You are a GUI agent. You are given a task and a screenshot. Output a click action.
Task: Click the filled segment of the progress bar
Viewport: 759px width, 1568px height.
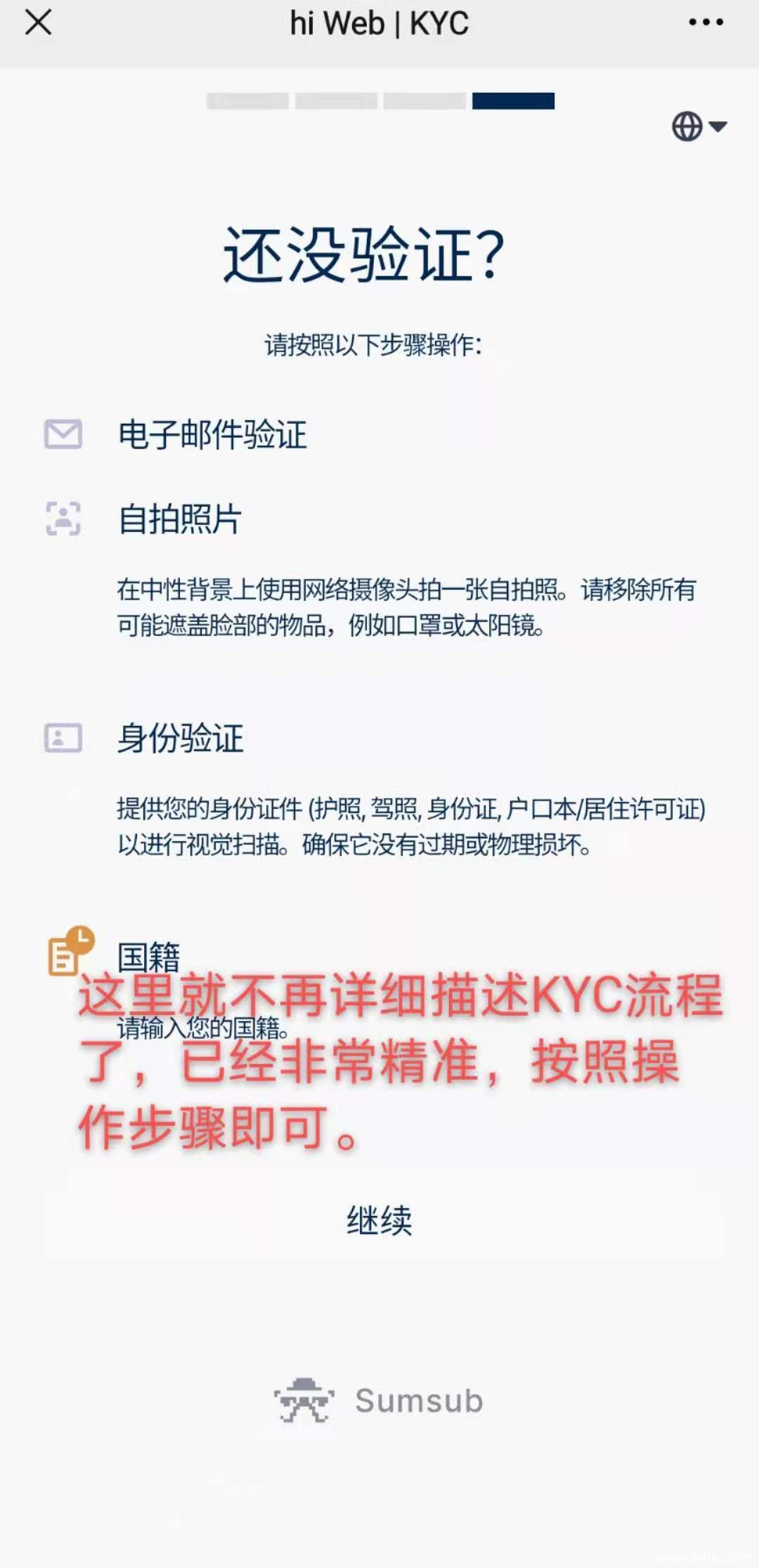(513, 102)
